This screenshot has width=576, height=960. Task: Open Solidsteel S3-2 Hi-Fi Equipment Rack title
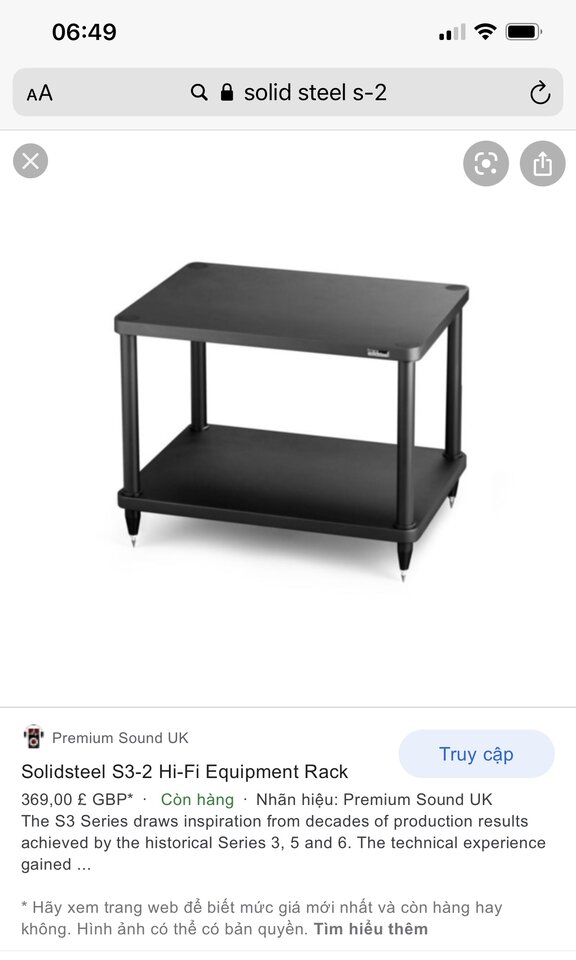184,771
